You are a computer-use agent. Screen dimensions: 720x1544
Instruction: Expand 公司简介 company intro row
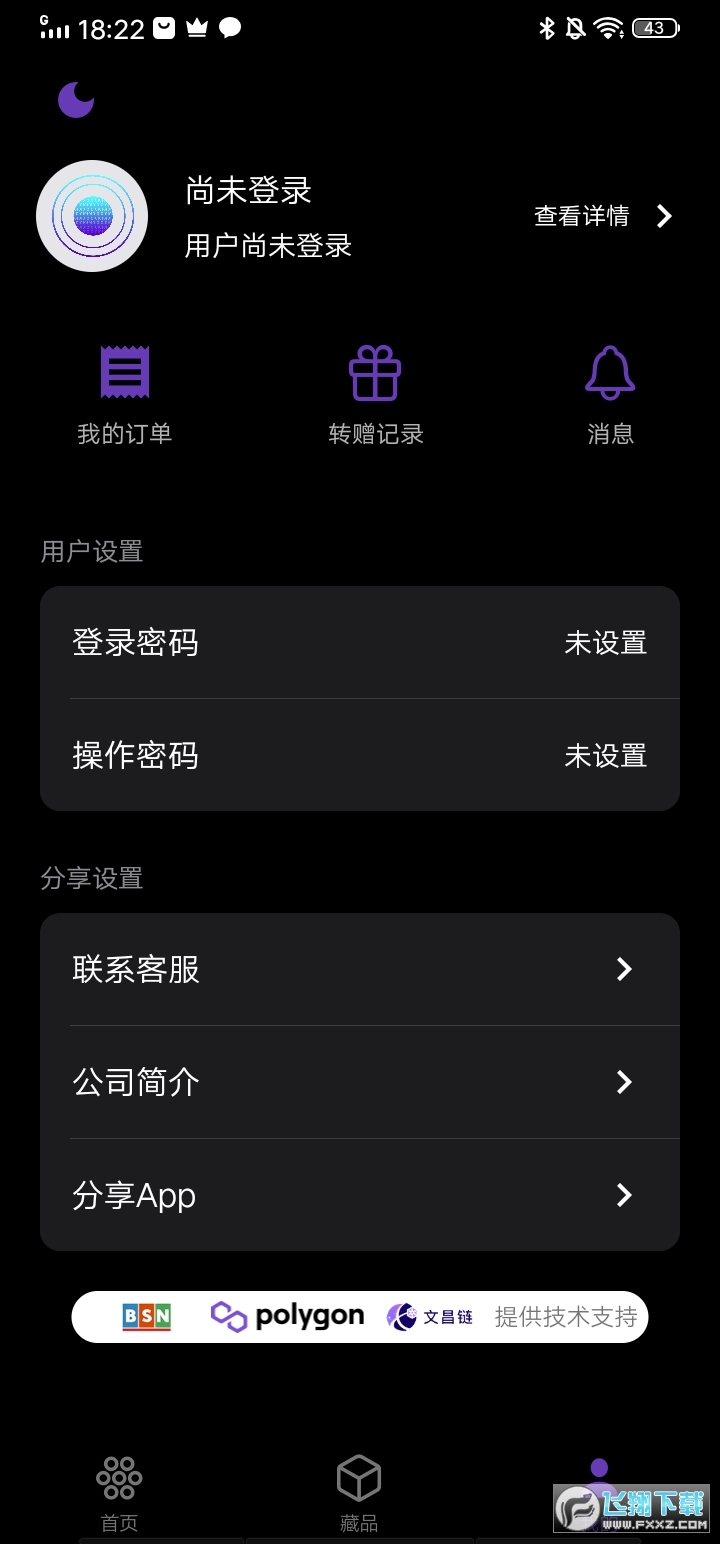[360, 1082]
